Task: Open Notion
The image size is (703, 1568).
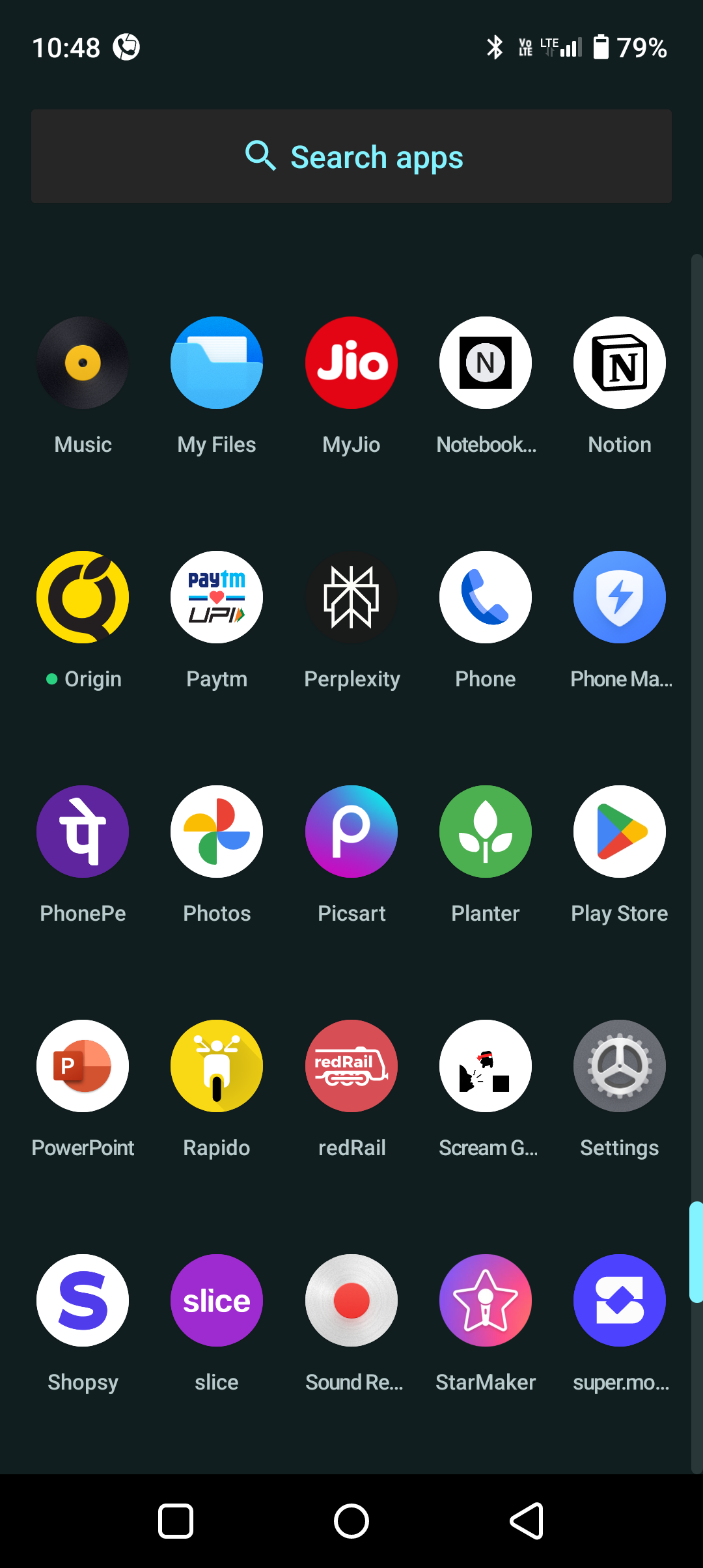Action: [619, 363]
